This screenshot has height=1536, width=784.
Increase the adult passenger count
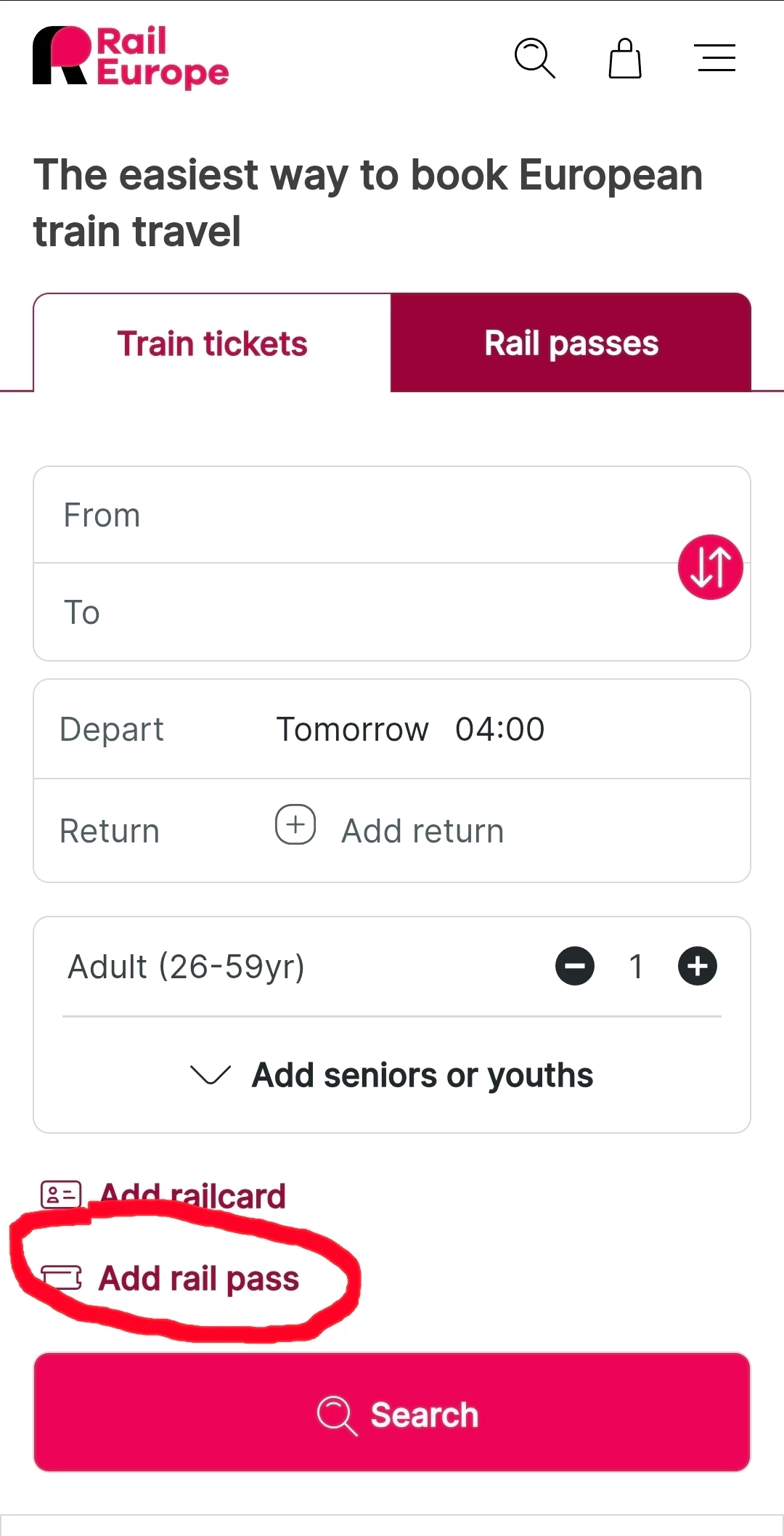point(698,967)
